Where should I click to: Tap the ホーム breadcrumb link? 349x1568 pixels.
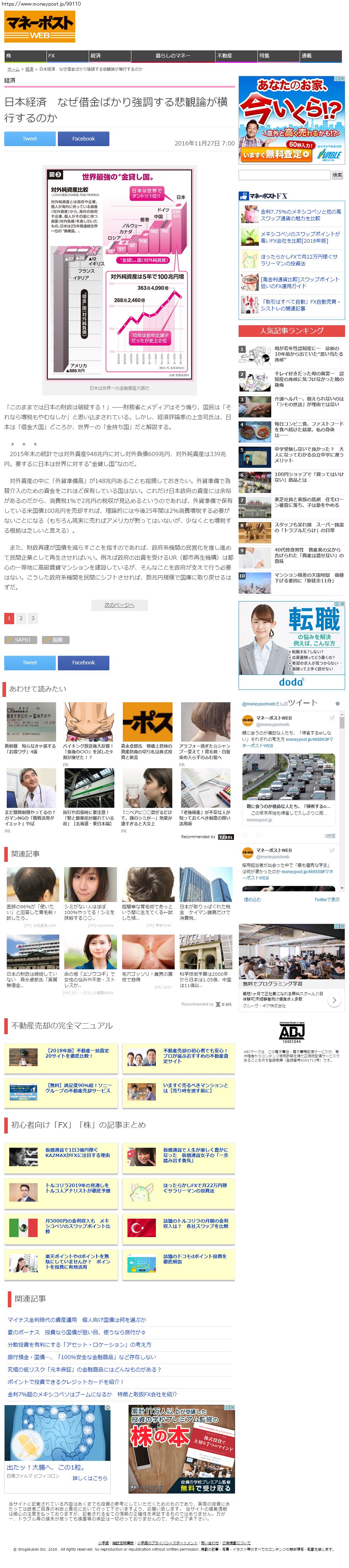click(x=13, y=70)
